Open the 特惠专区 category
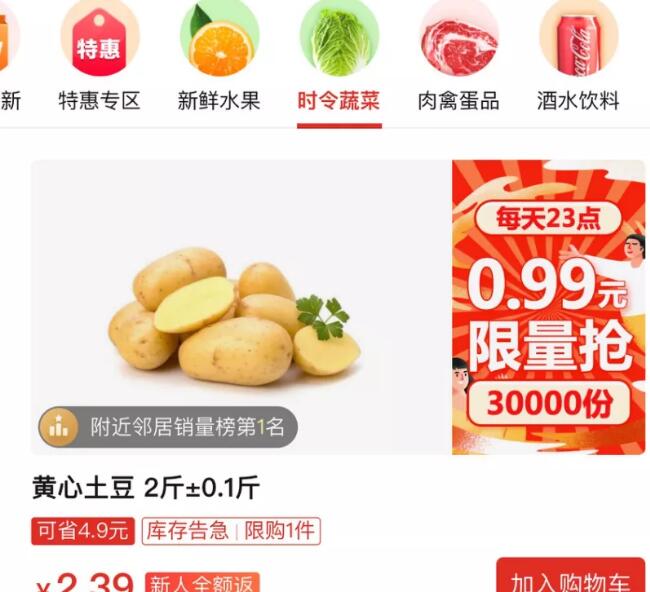The width and height of the screenshot is (650, 592). tap(99, 58)
